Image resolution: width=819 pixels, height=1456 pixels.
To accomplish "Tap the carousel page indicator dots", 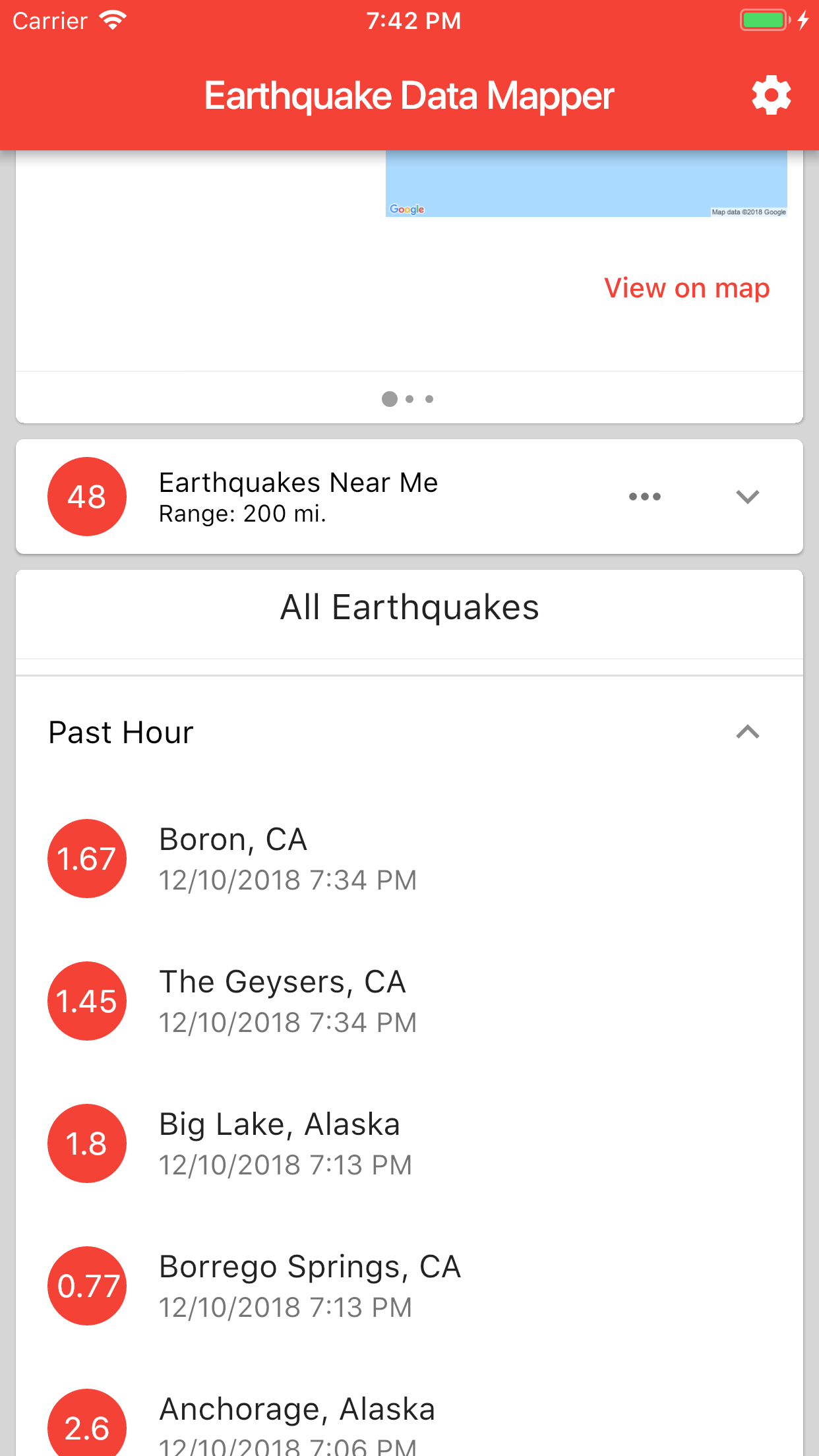I will [x=408, y=399].
